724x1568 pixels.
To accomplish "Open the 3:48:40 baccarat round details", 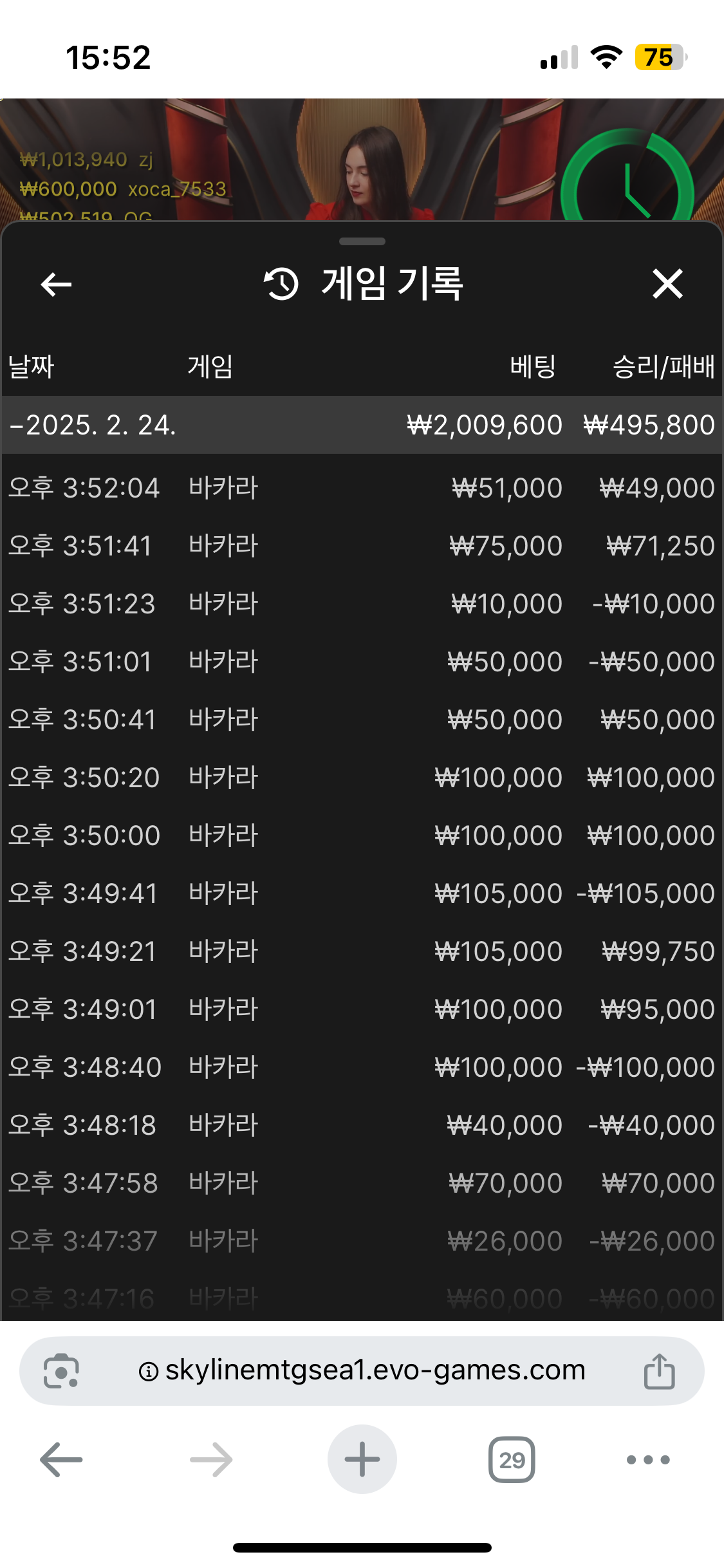I will click(362, 1067).
